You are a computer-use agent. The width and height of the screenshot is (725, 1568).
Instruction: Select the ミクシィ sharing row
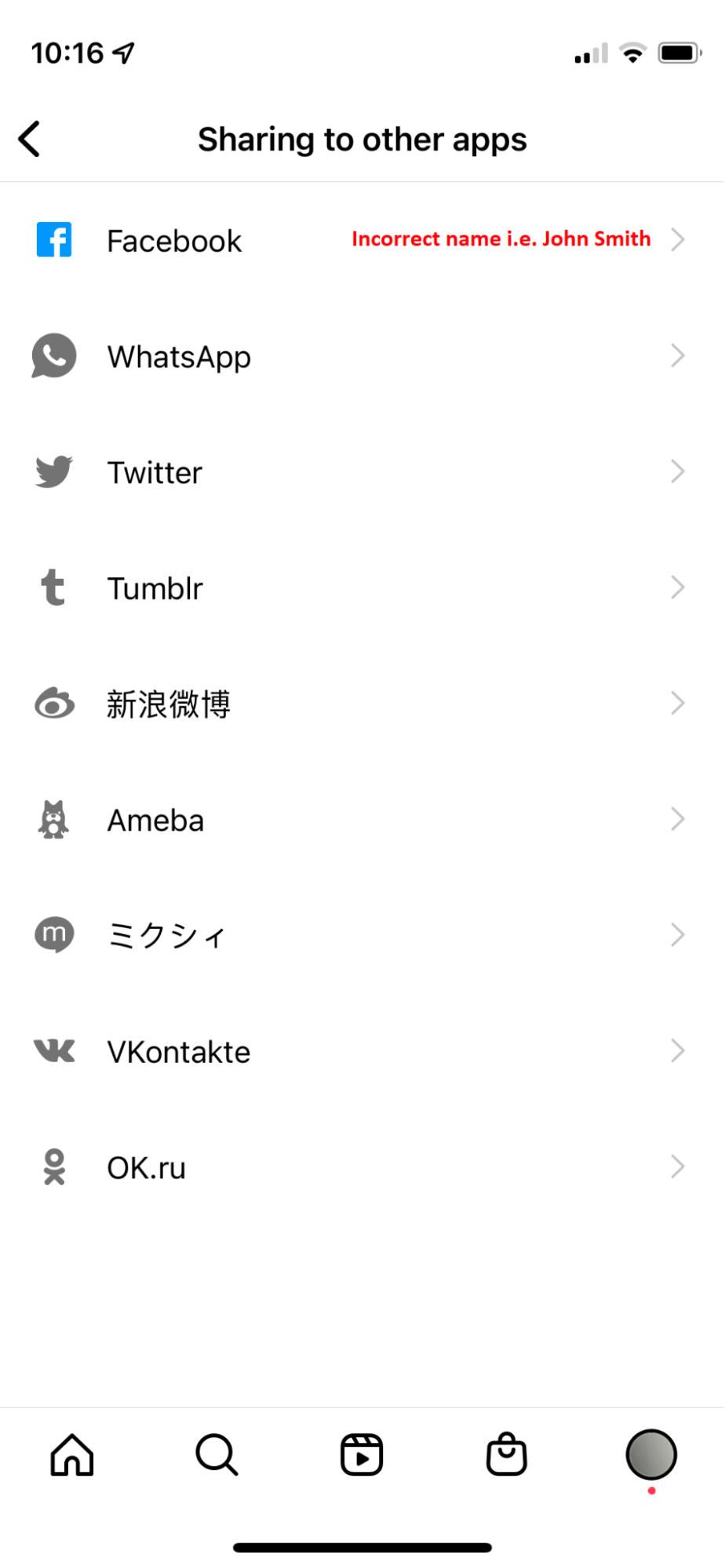(361, 935)
